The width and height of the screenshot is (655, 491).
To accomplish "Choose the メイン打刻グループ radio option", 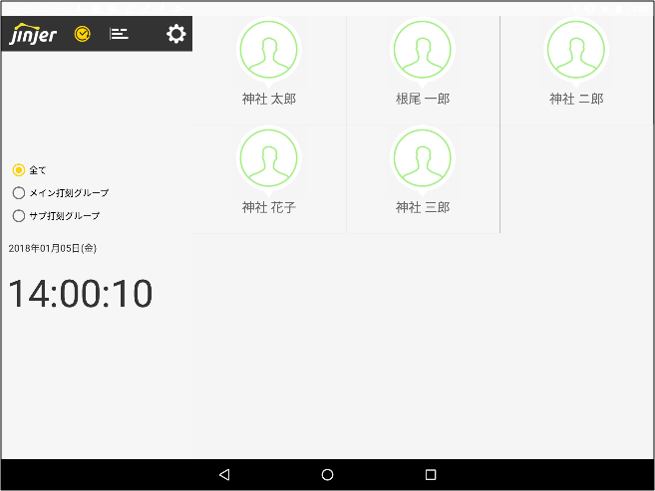I will coord(19,193).
